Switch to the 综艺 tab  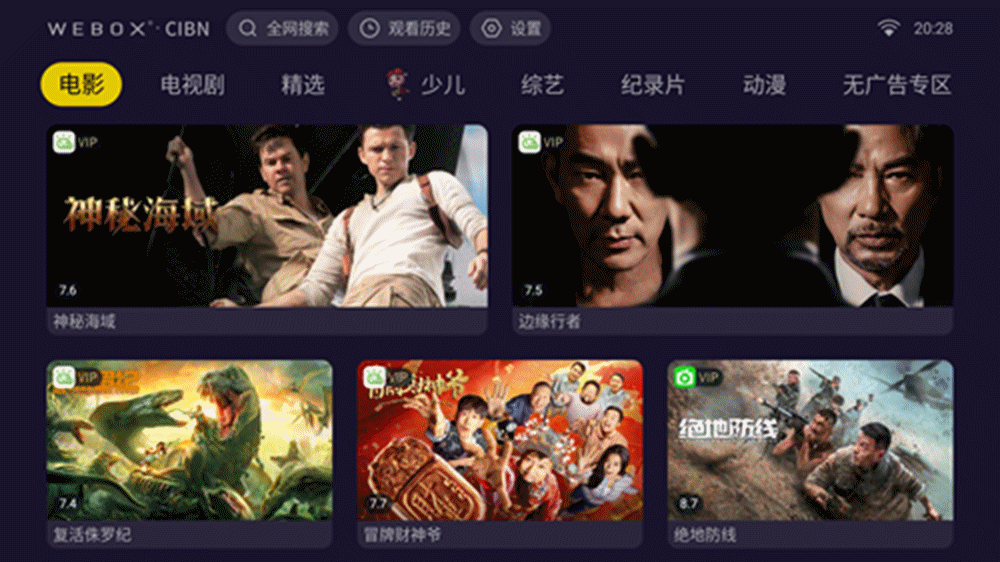click(542, 86)
